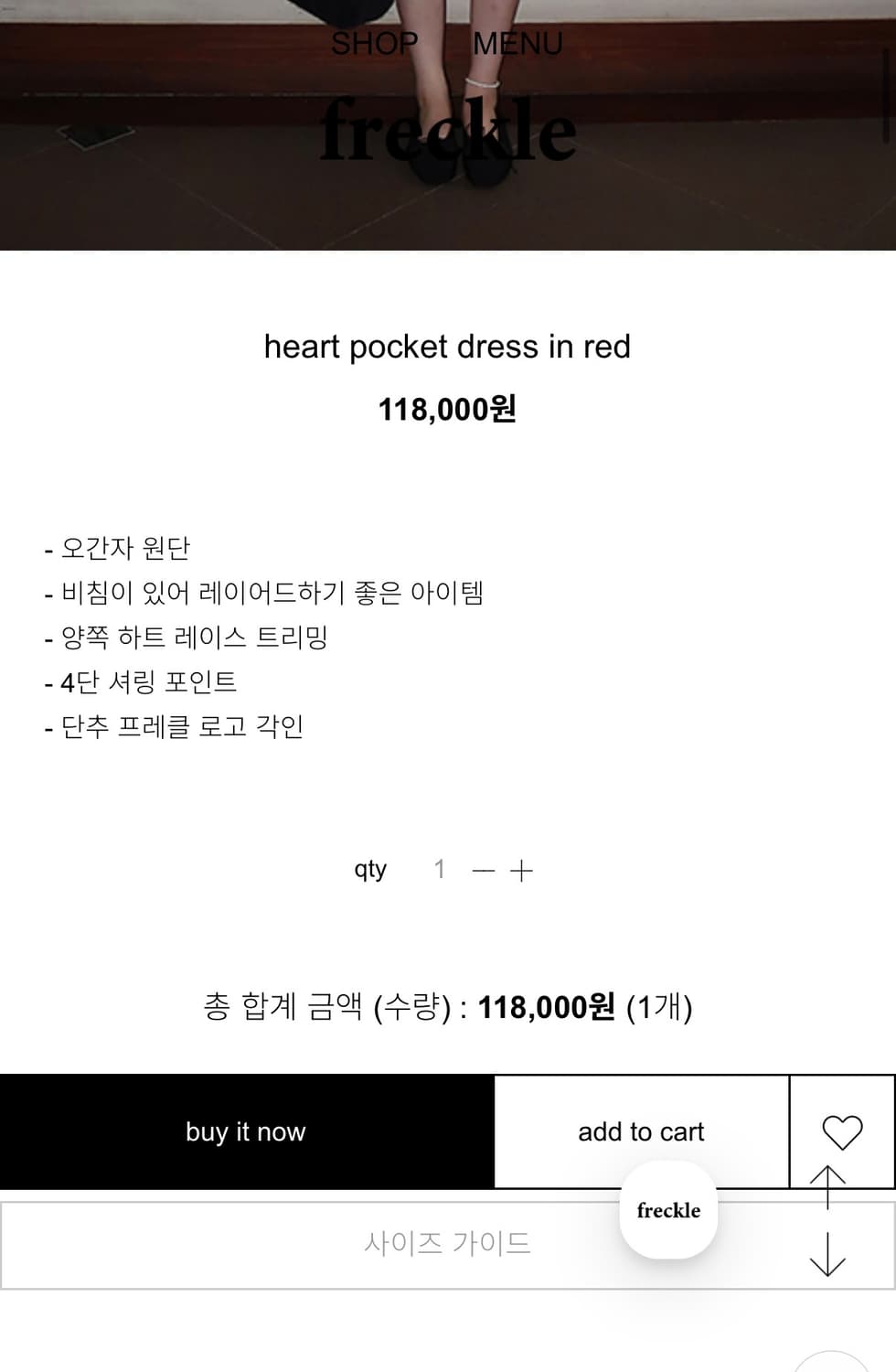Click the product title heart pocket dress in red
896x1372 pixels.
(x=448, y=348)
